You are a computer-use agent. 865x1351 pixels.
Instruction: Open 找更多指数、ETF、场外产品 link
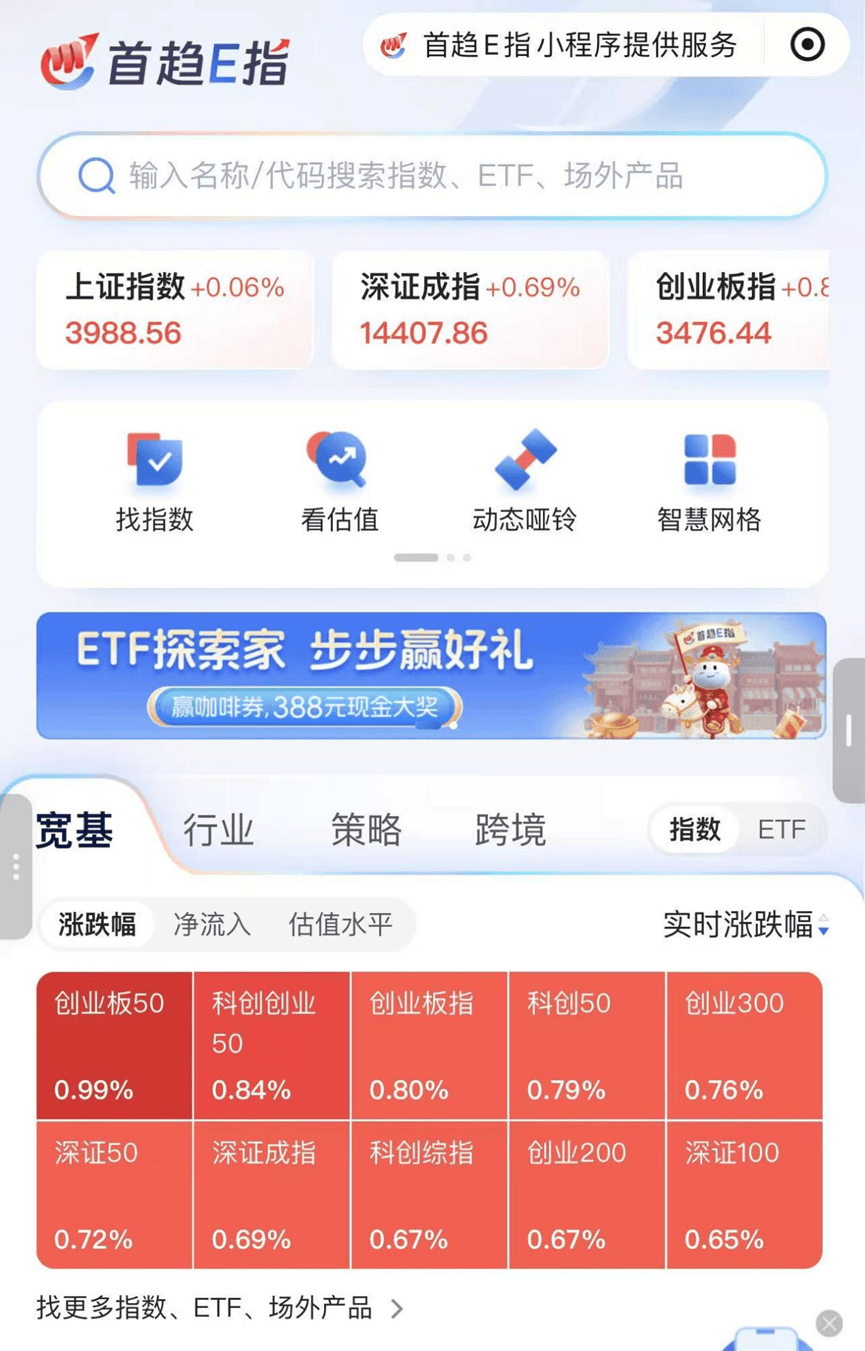click(x=220, y=1308)
